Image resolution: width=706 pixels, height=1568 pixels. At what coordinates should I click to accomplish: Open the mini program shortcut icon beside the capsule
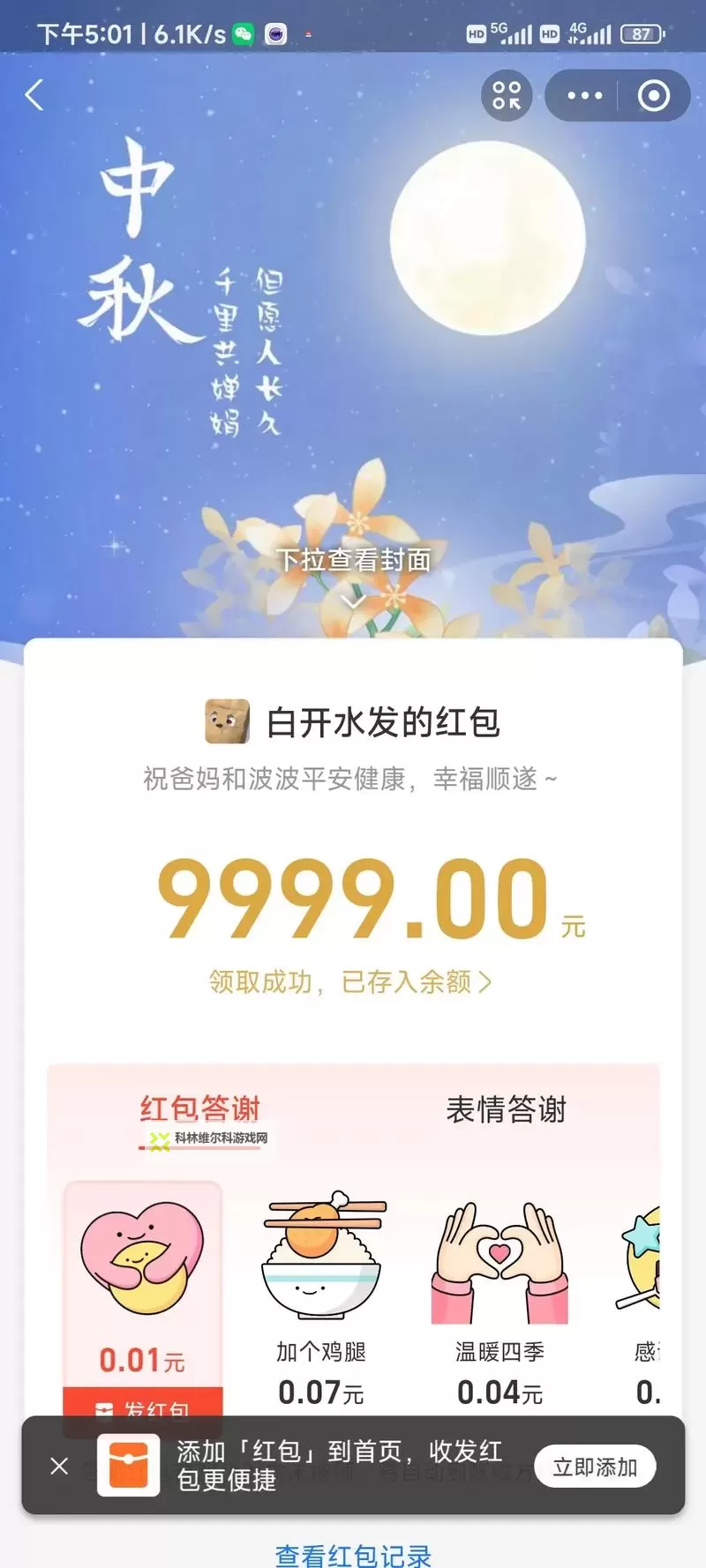pos(506,94)
